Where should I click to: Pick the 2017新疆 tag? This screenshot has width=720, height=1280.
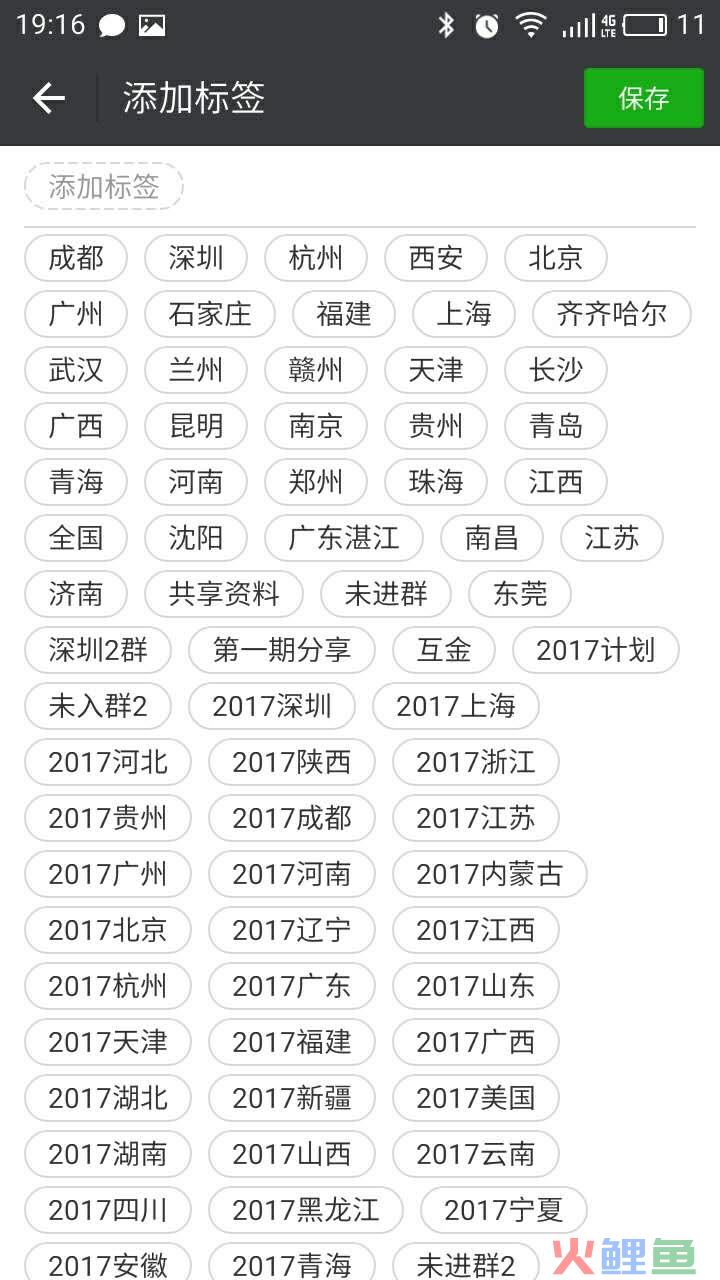click(x=292, y=1099)
